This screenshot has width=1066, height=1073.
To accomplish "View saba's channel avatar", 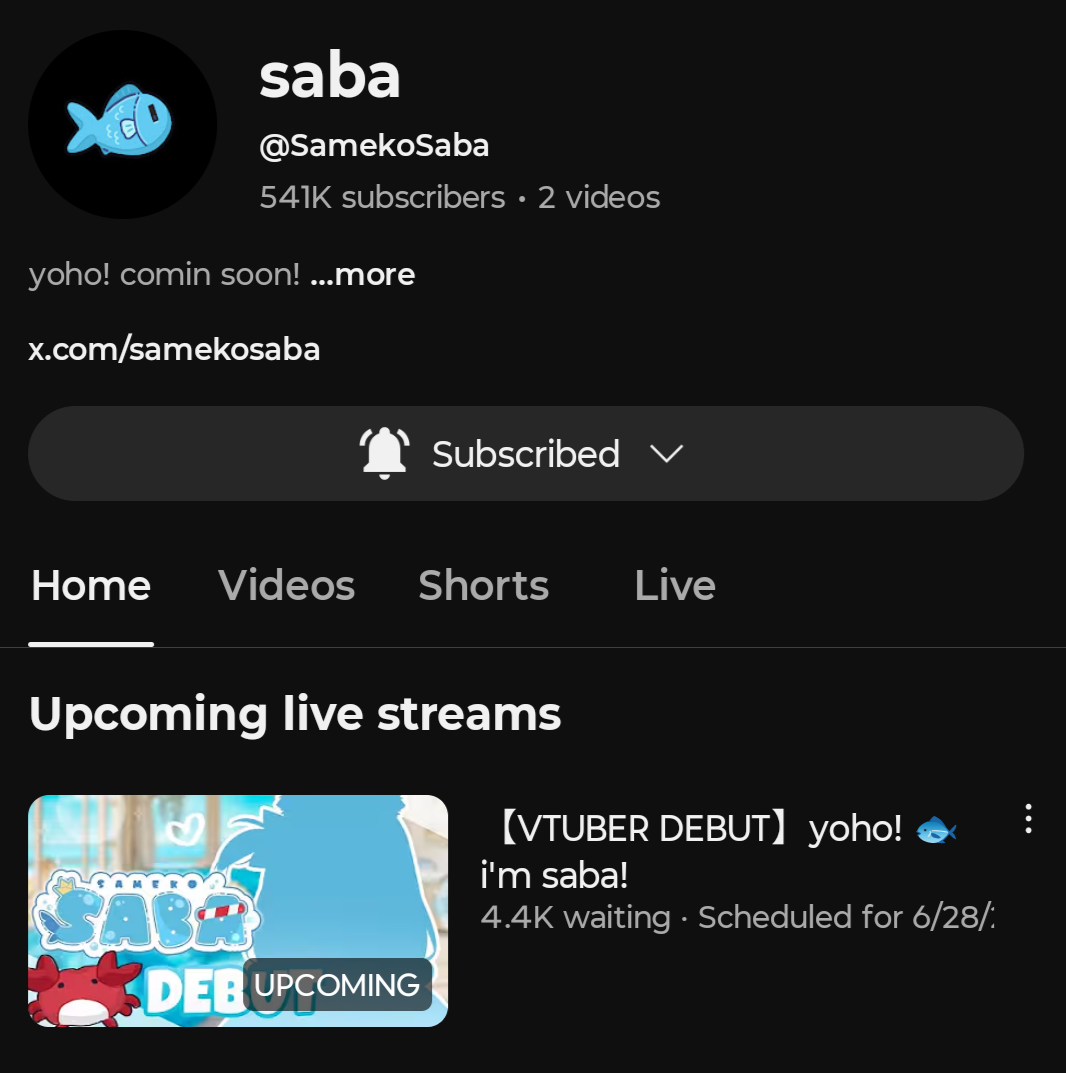I will pos(122,124).
